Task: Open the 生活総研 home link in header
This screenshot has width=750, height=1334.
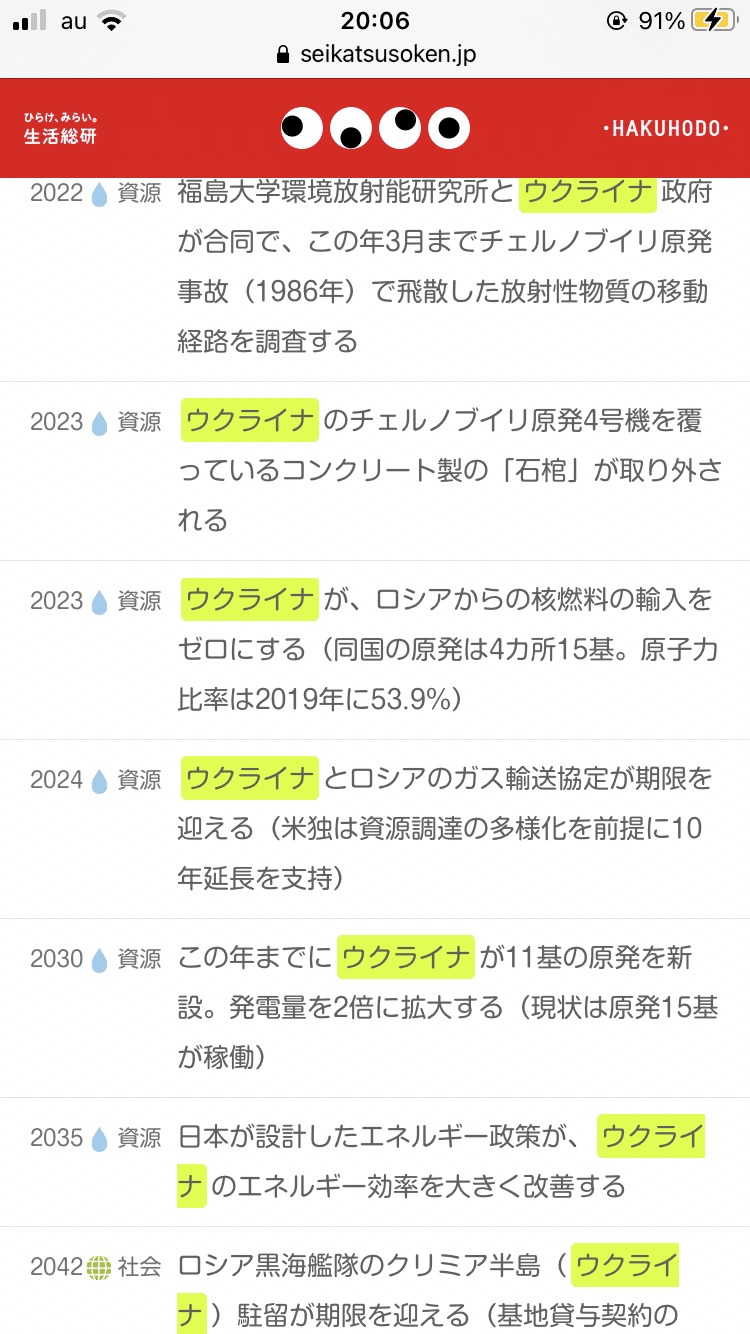Action: [60, 129]
